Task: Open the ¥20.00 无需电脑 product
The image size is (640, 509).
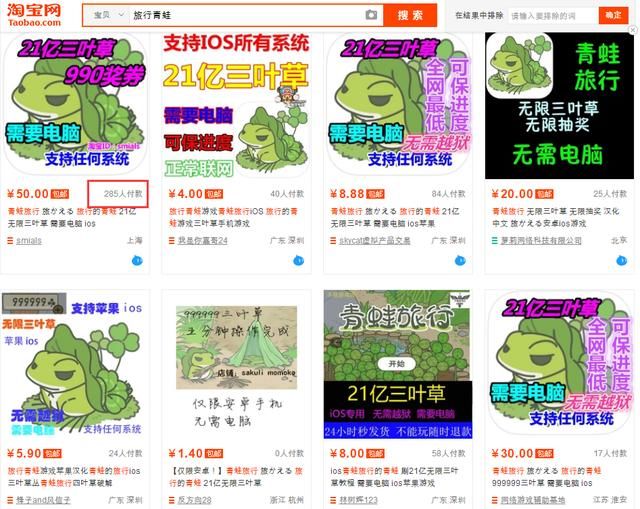Action: pyautogui.click(x=558, y=105)
